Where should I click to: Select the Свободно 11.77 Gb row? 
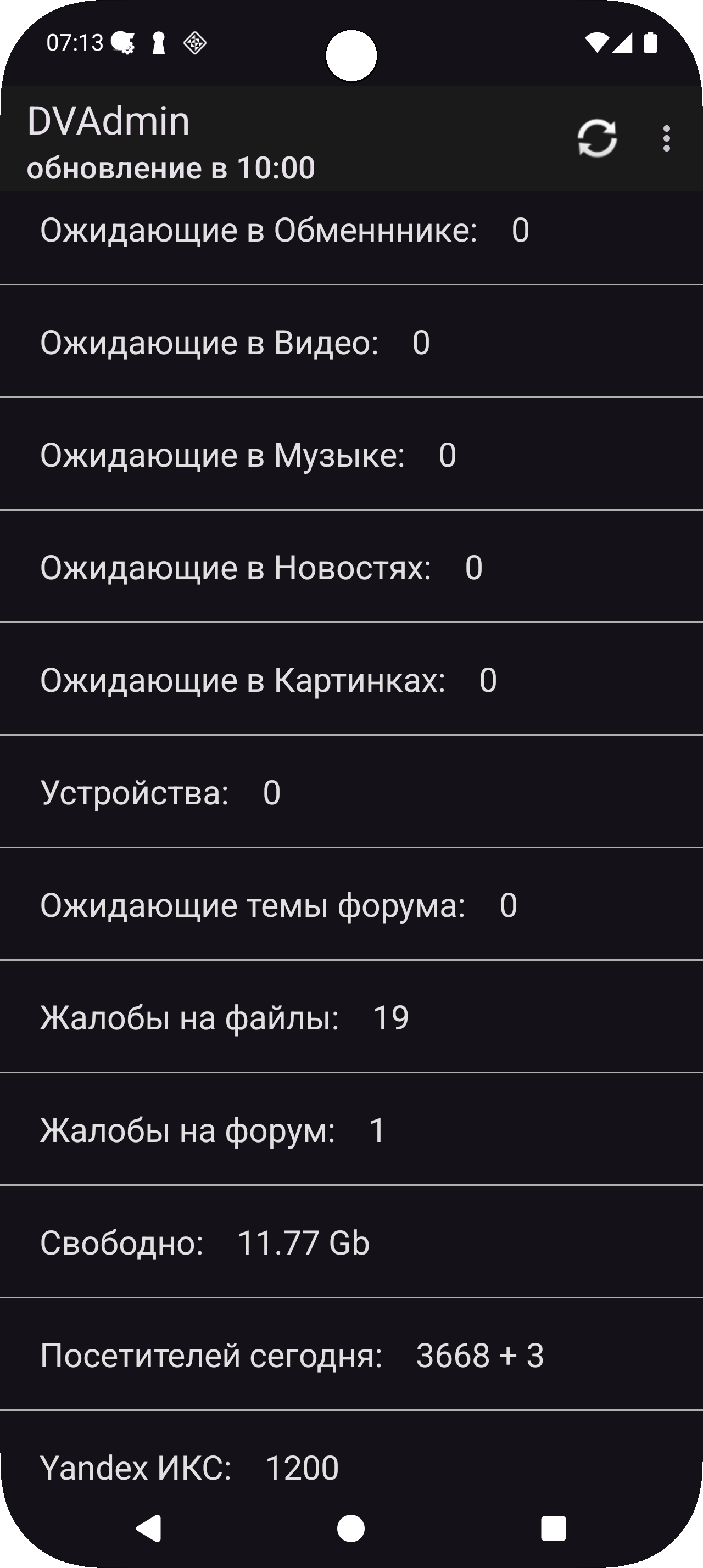[351, 1242]
